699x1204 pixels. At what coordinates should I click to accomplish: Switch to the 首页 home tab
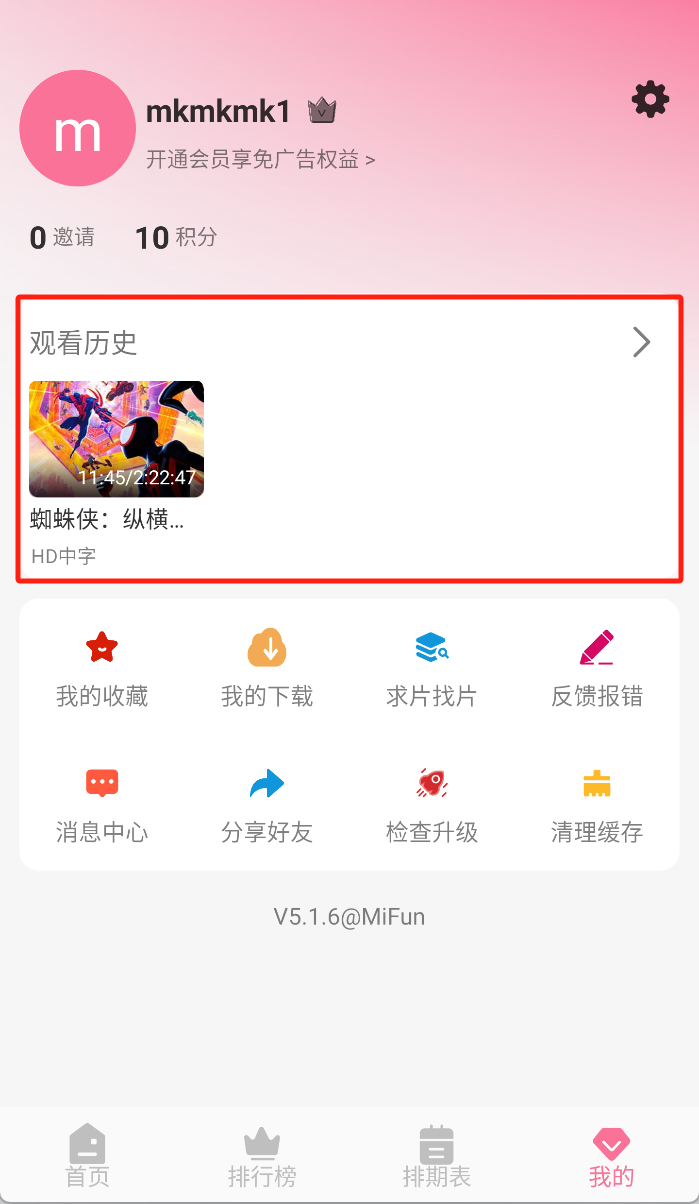(x=87, y=1156)
